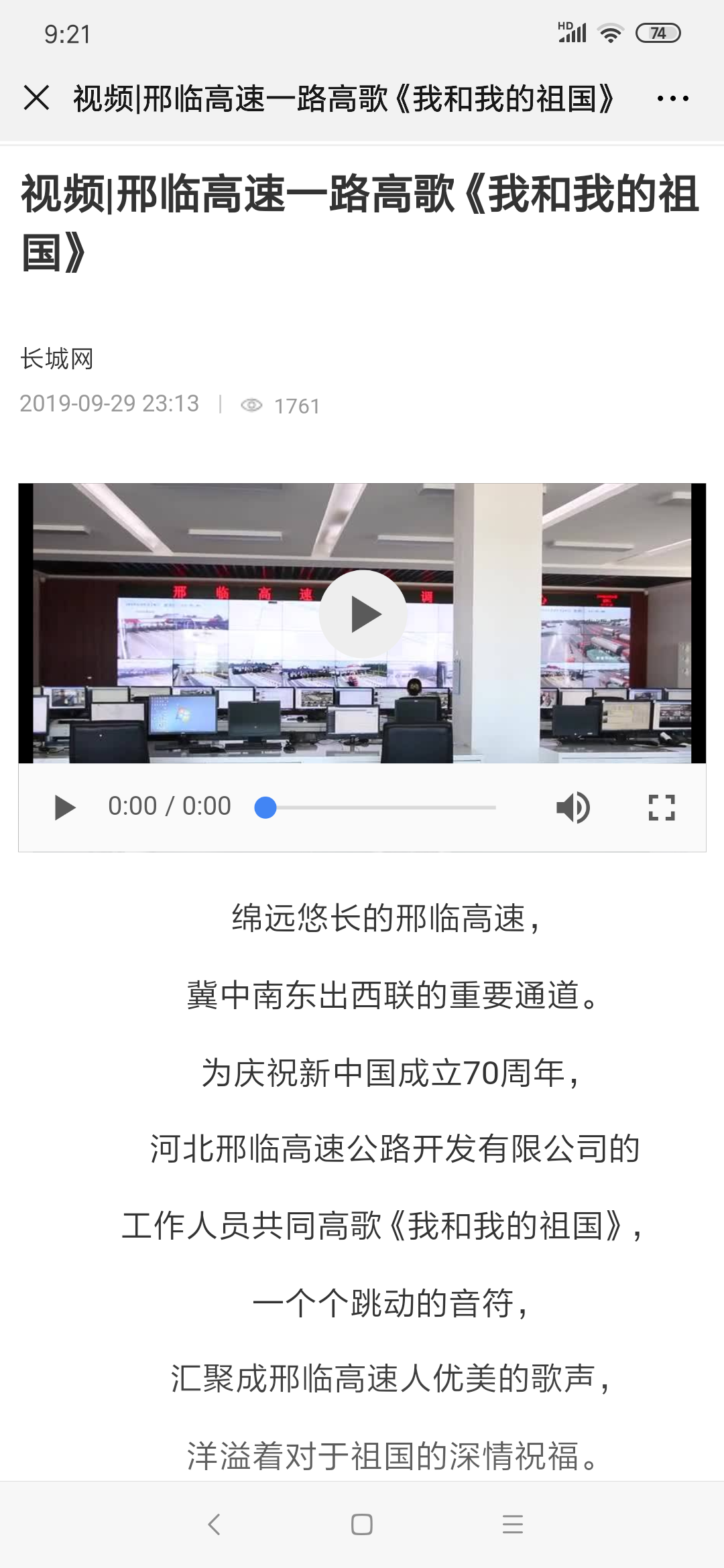Mute the video volume
This screenshot has width=724, height=1568.
coord(572,807)
